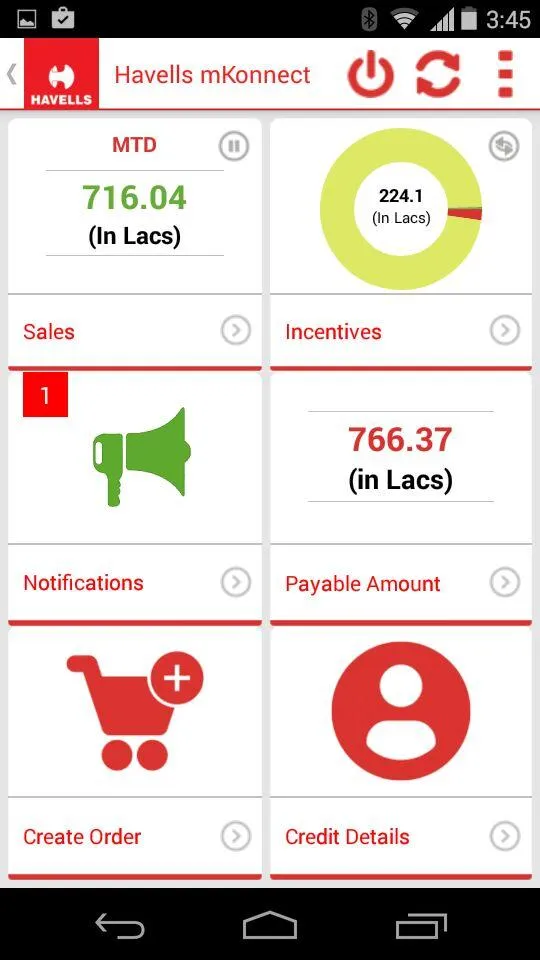
Task: Tap the 766.37 payable amount tile
Action: [x=401, y=457]
